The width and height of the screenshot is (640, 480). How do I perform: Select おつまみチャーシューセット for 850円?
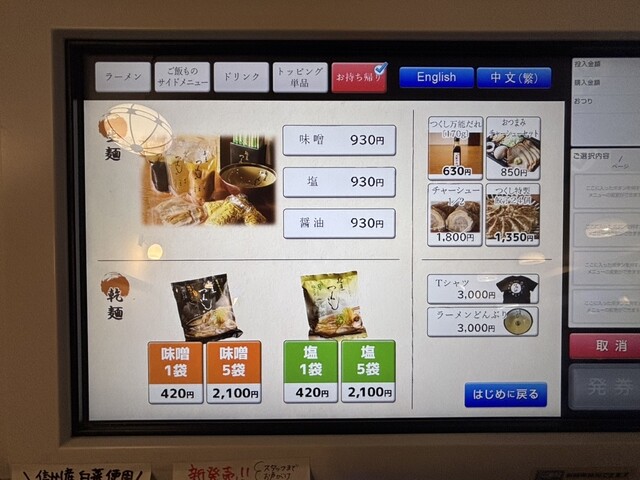512,147
